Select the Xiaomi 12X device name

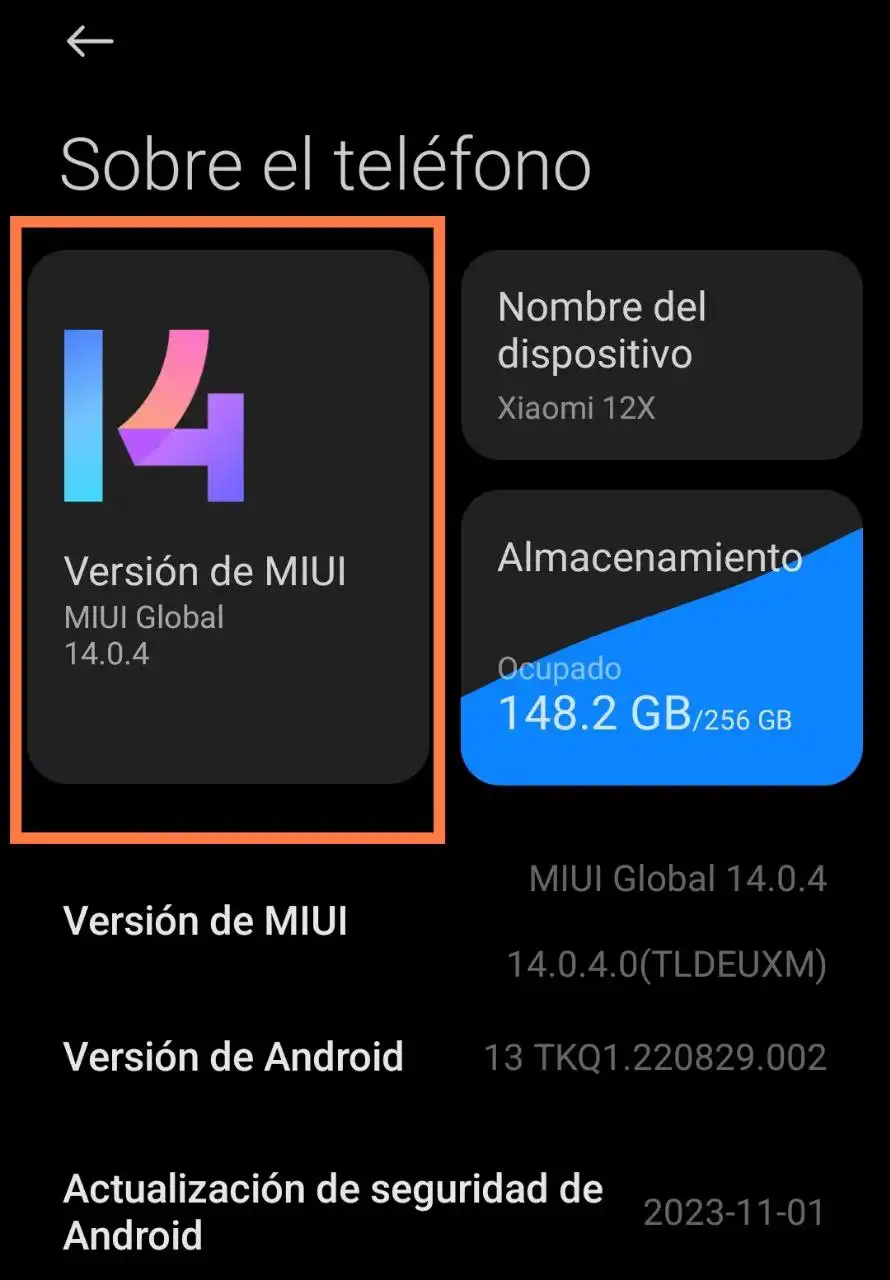tap(575, 407)
